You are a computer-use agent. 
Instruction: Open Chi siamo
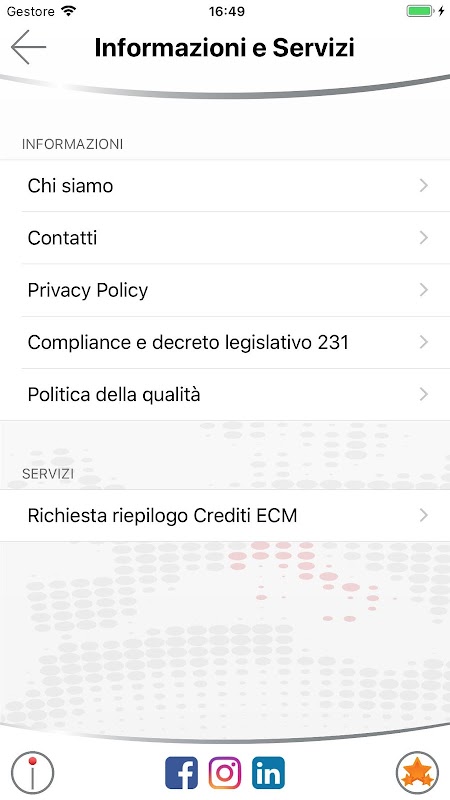click(x=225, y=186)
